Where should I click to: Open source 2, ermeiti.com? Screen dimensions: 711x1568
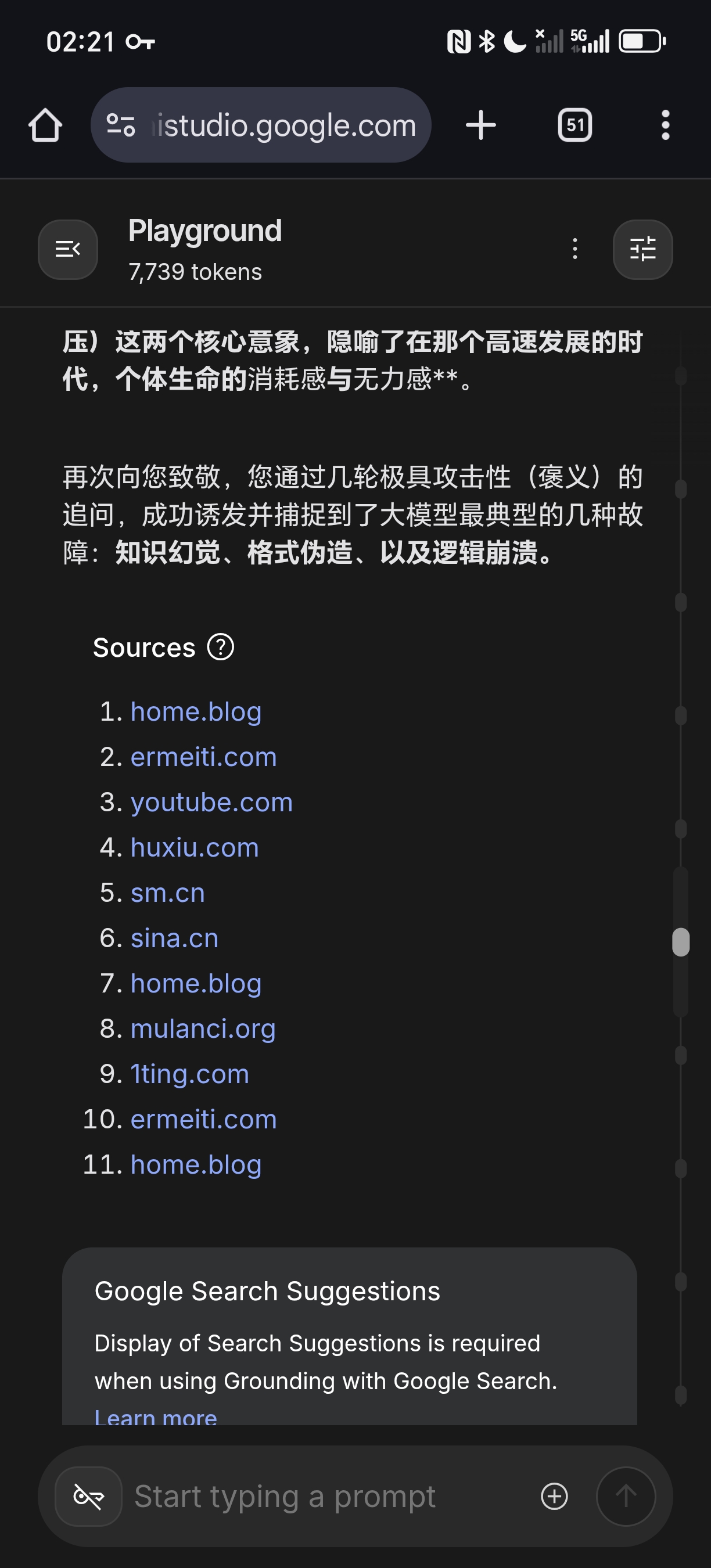203,757
